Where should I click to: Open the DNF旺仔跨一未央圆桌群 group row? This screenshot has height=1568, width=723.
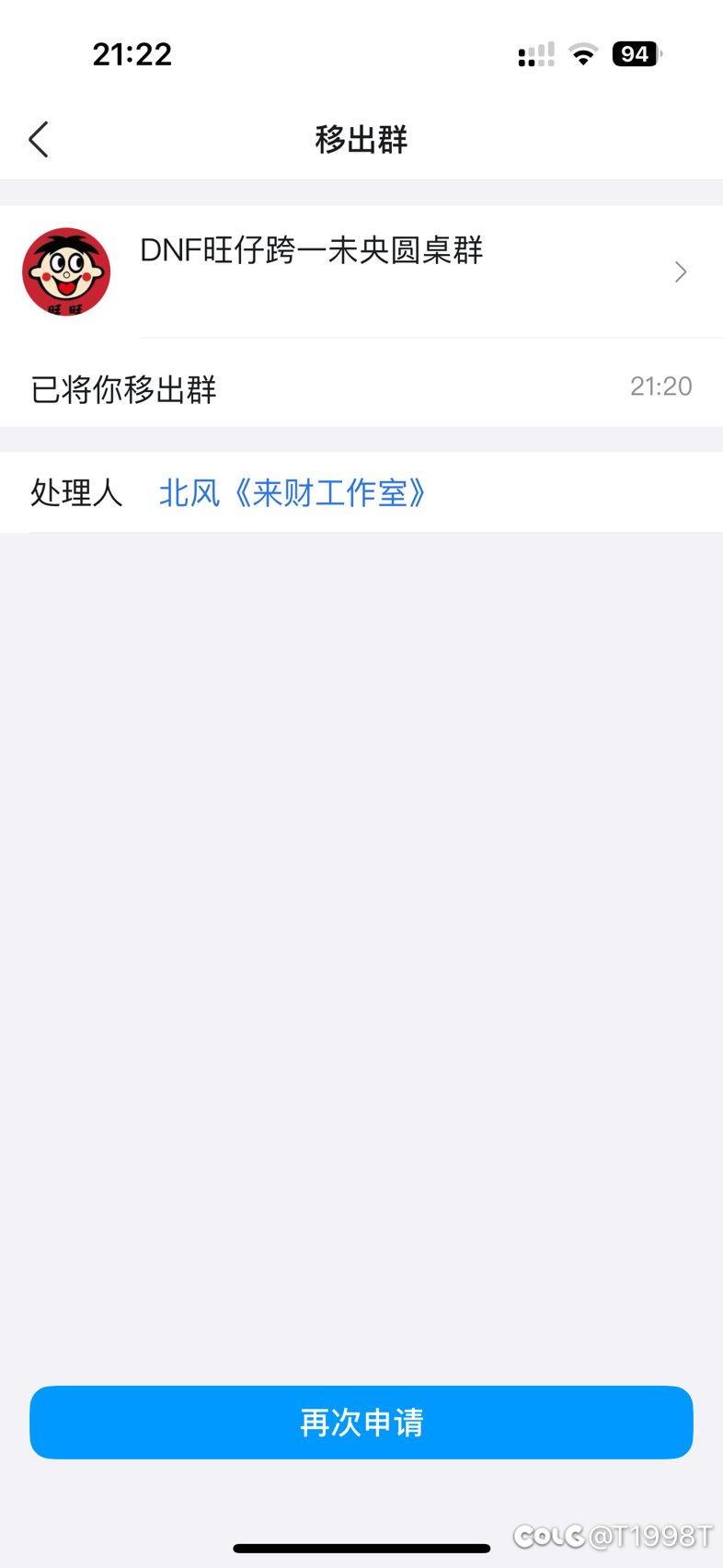361,271
